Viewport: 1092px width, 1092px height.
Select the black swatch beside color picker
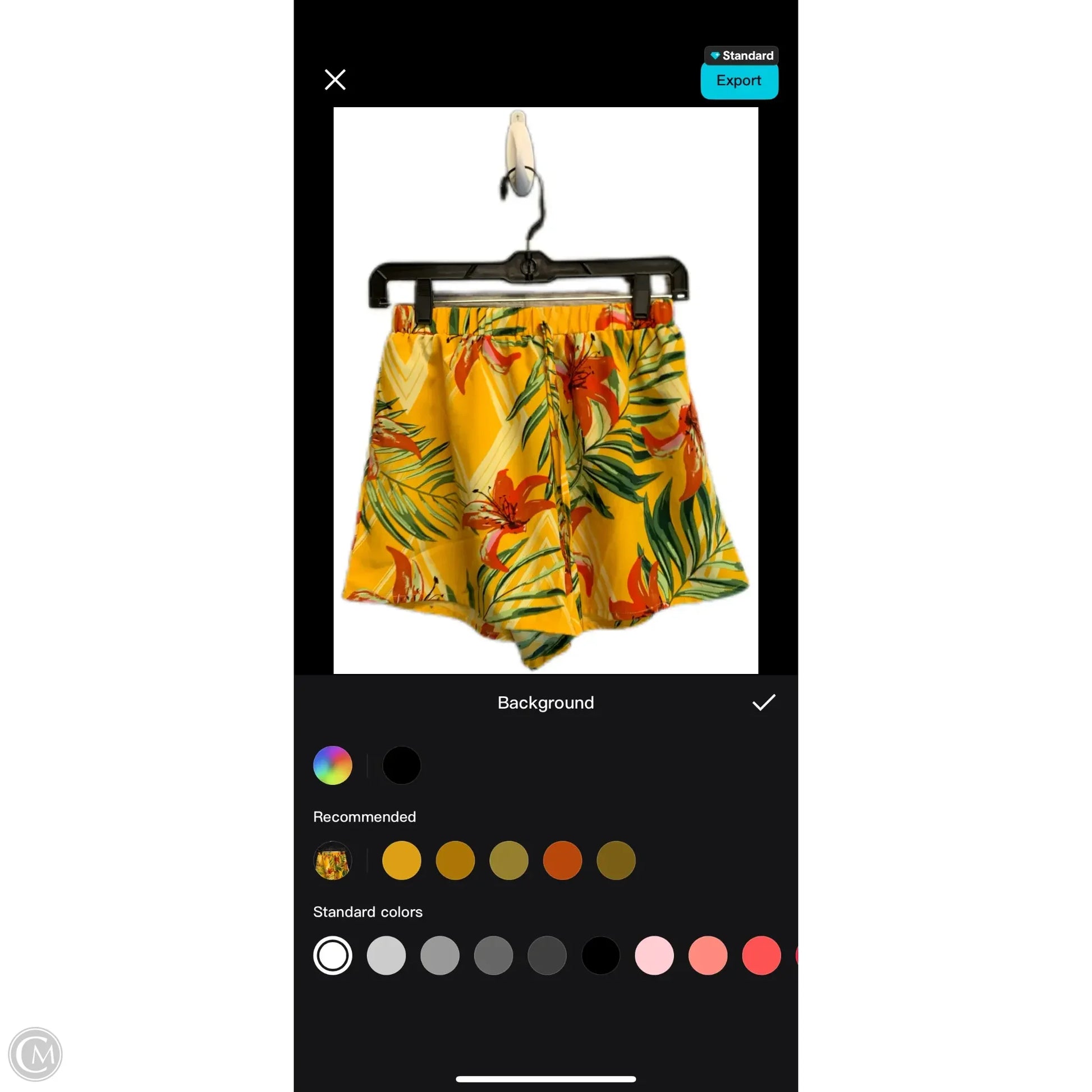[x=401, y=765]
